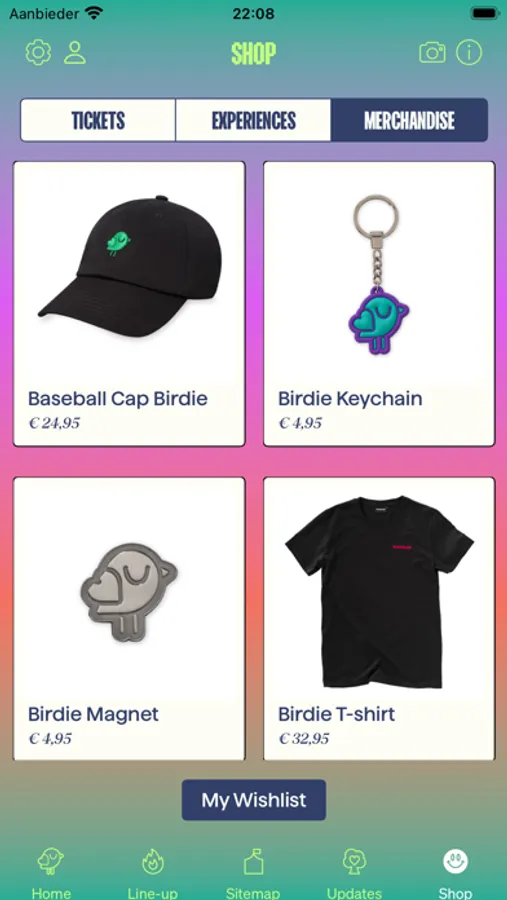View the Birdie Magnet product
507x900 pixels.
tap(129, 619)
